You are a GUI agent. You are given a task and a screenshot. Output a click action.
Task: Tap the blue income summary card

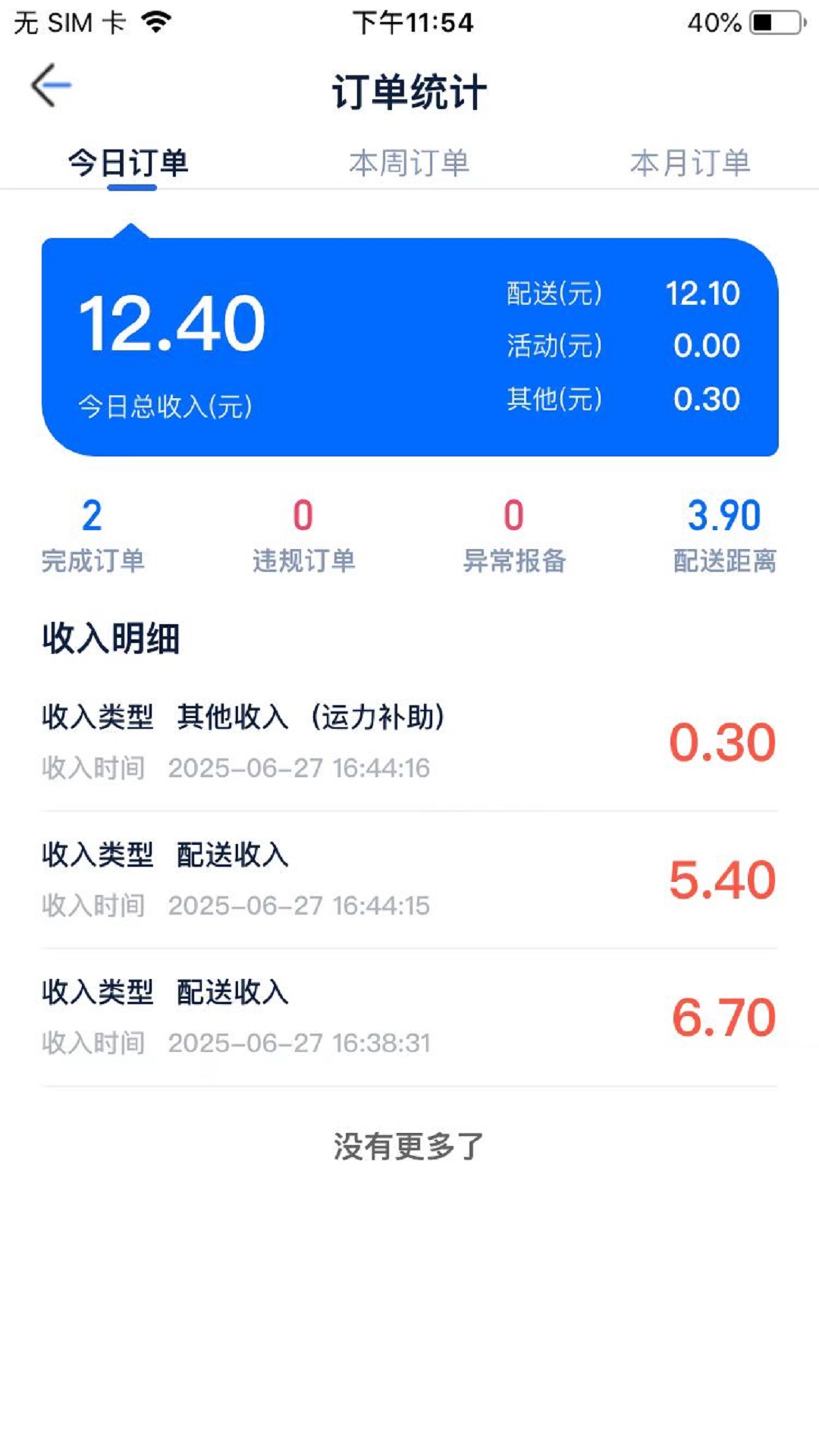[x=409, y=341]
